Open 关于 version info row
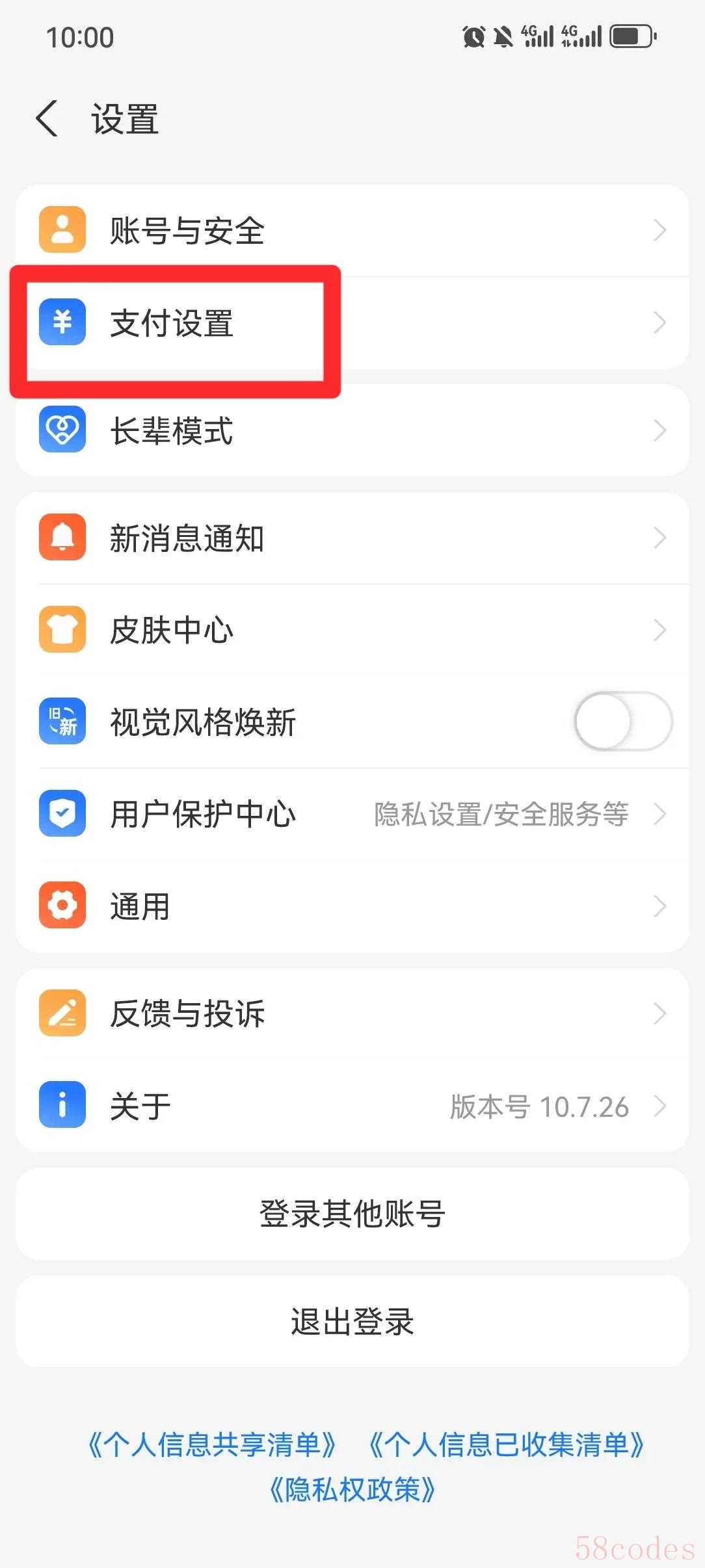This screenshot has height=1568, width=705. pyautogui.click(x=352, y=1106)
